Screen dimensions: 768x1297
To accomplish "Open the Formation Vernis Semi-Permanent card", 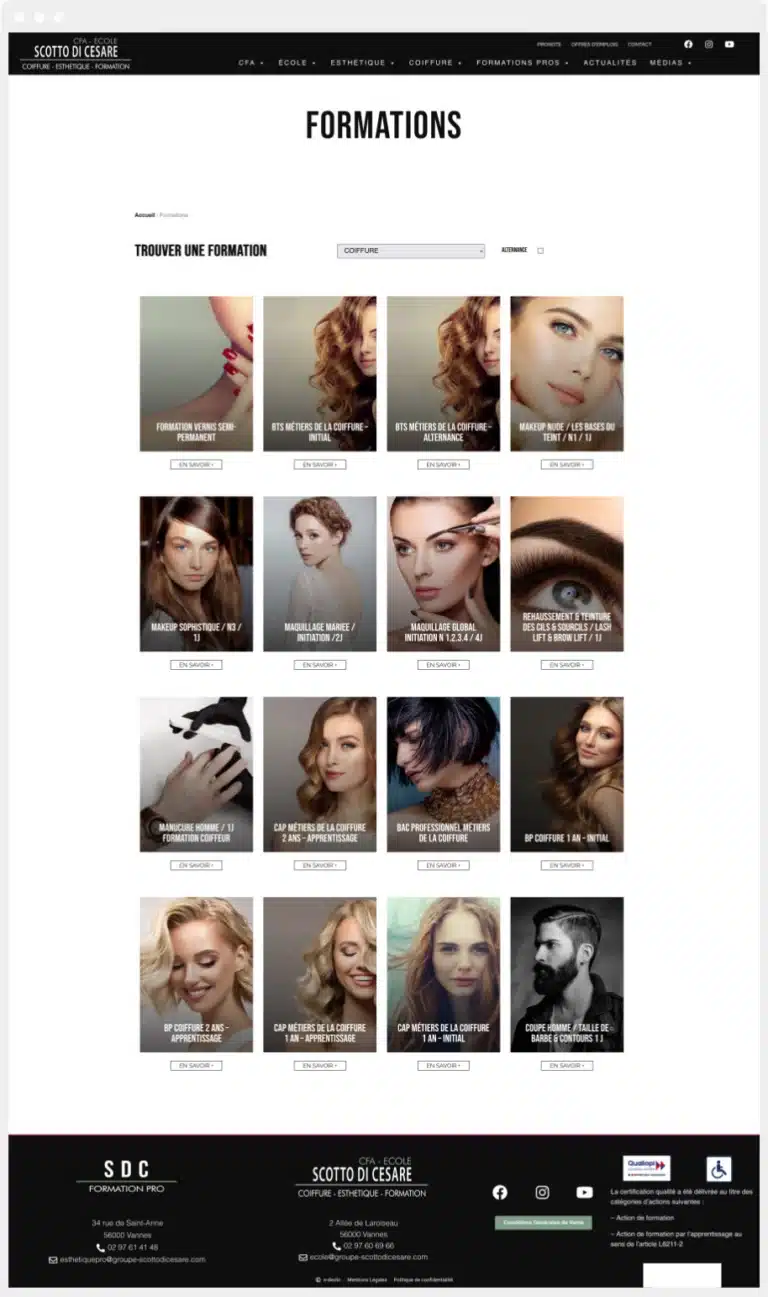I will pos(196,373).
